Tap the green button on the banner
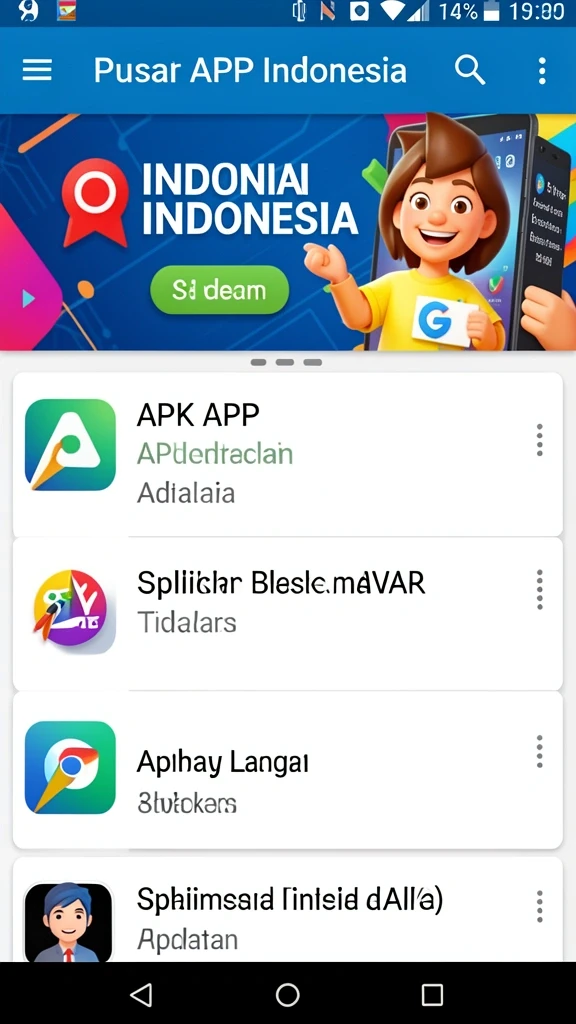This screenshot has height=1024, width=576. click(x=219, y=290)
